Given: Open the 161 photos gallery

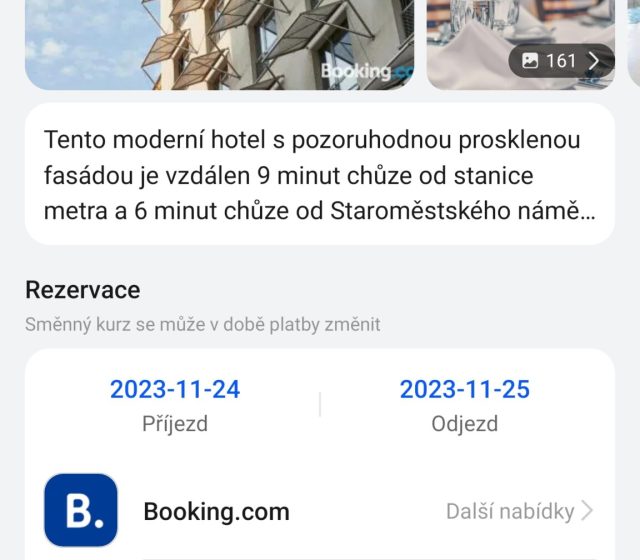Looking at the screenshot, I should (x=560, y=61).
